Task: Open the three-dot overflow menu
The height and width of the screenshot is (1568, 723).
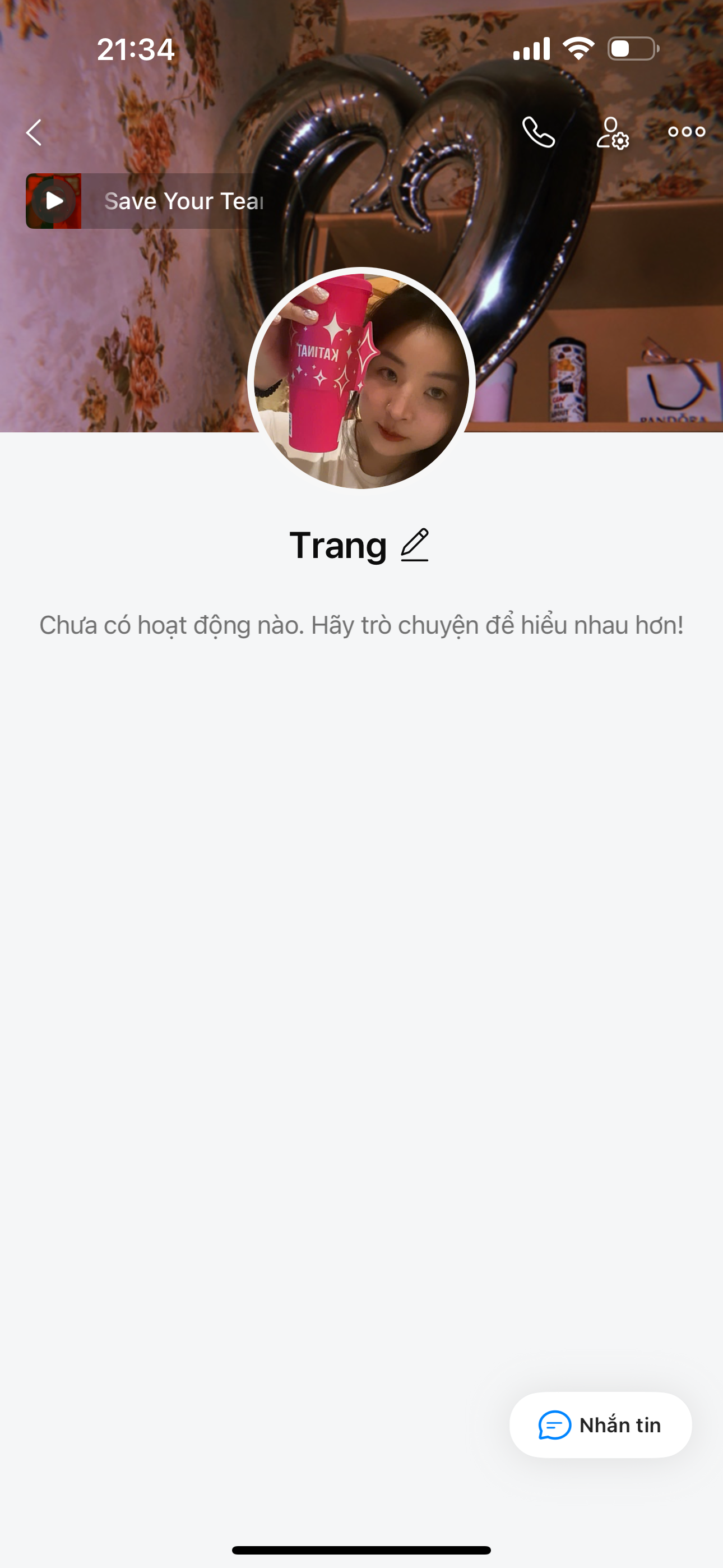Action: point(686,131)
